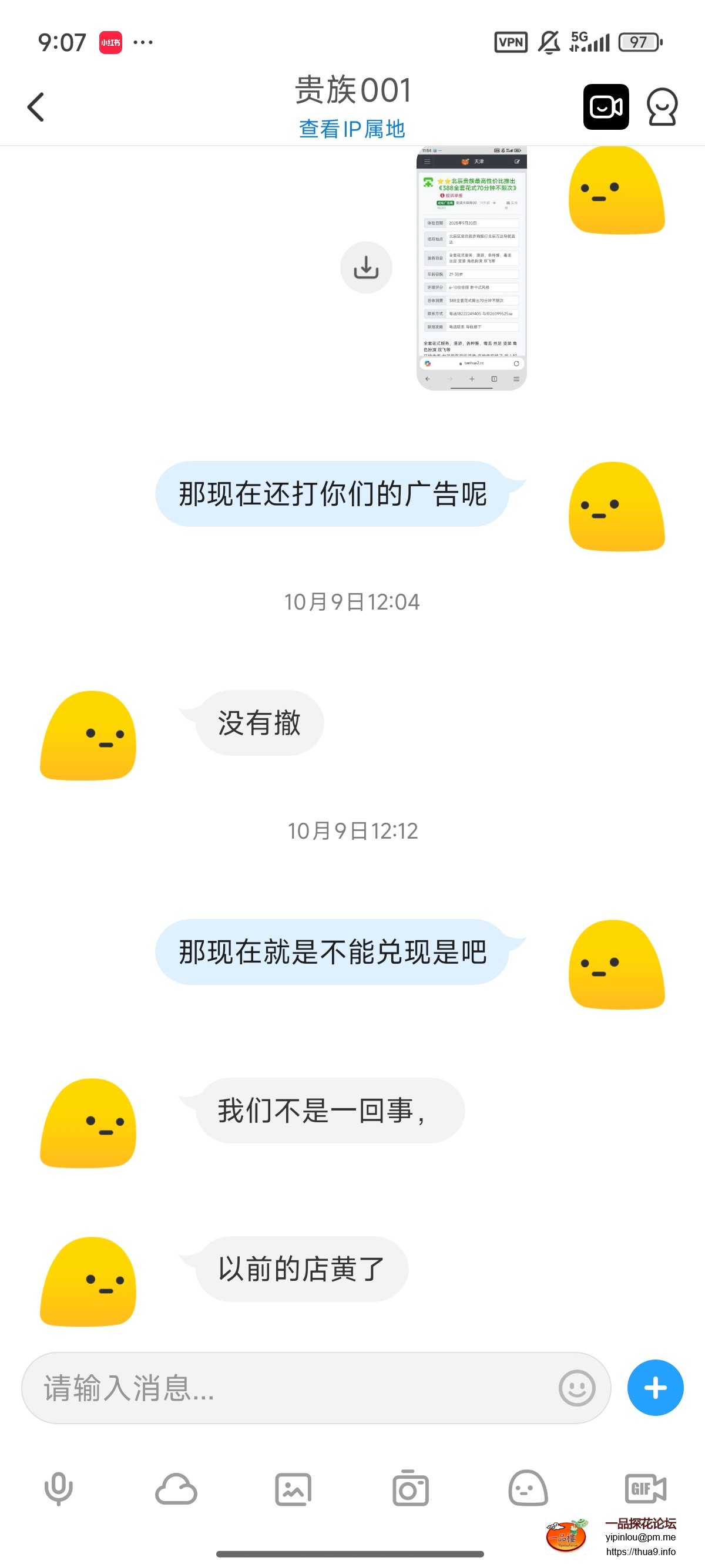Viewport: 705px width, 1568px height.
Task: View IP location via 查看IP属地 link
Action: click(x=352, y=129)
